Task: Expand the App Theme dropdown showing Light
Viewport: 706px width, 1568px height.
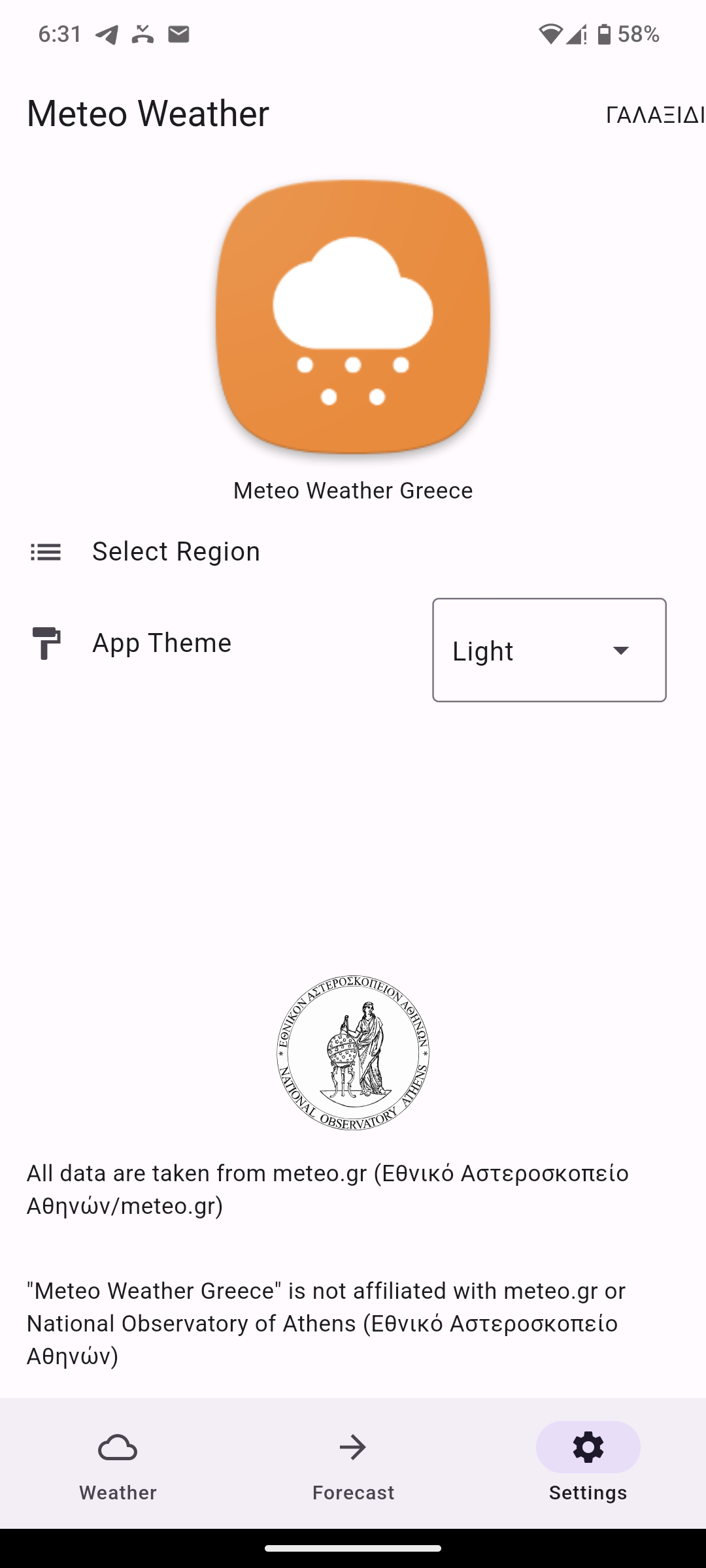Action: (549, 651)
